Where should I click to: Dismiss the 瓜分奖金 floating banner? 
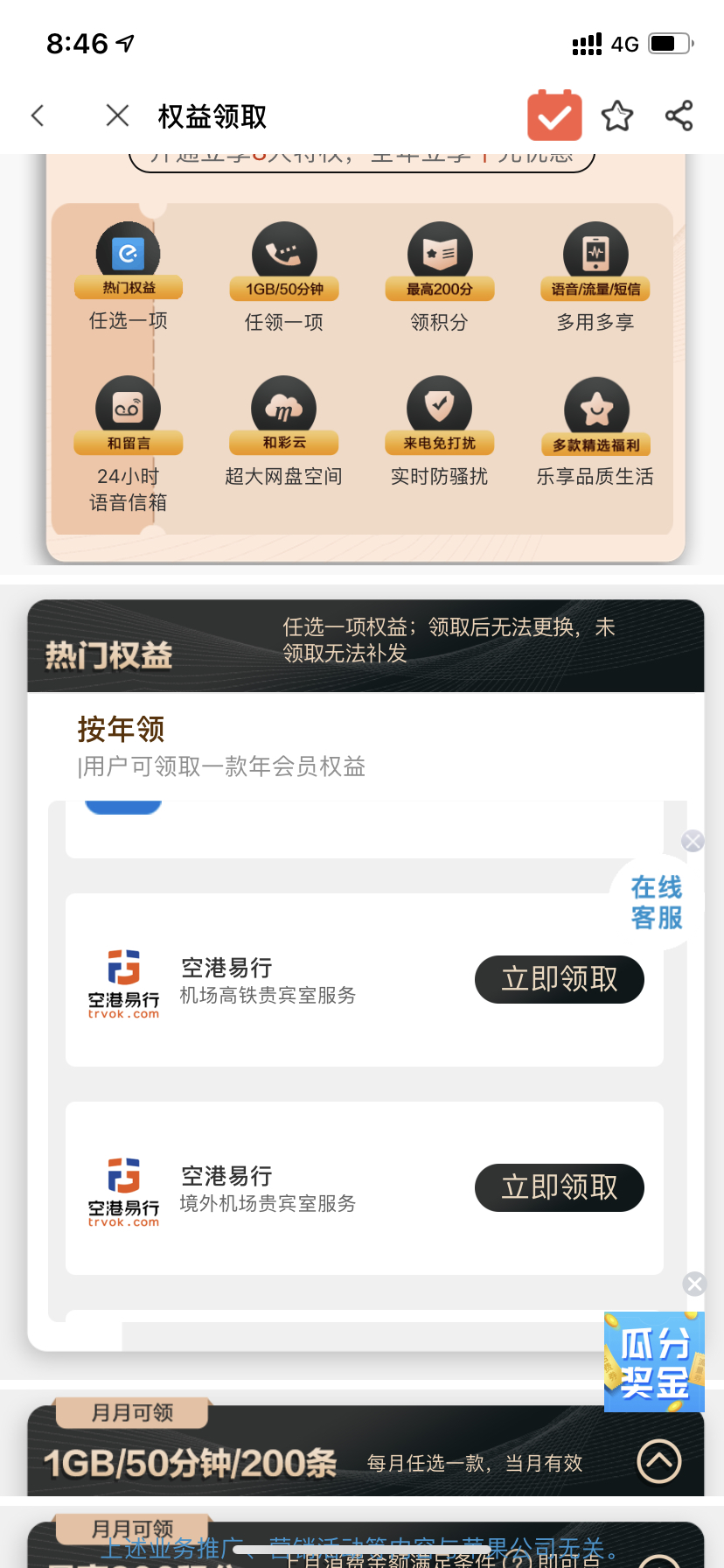tap(695, 1284)
